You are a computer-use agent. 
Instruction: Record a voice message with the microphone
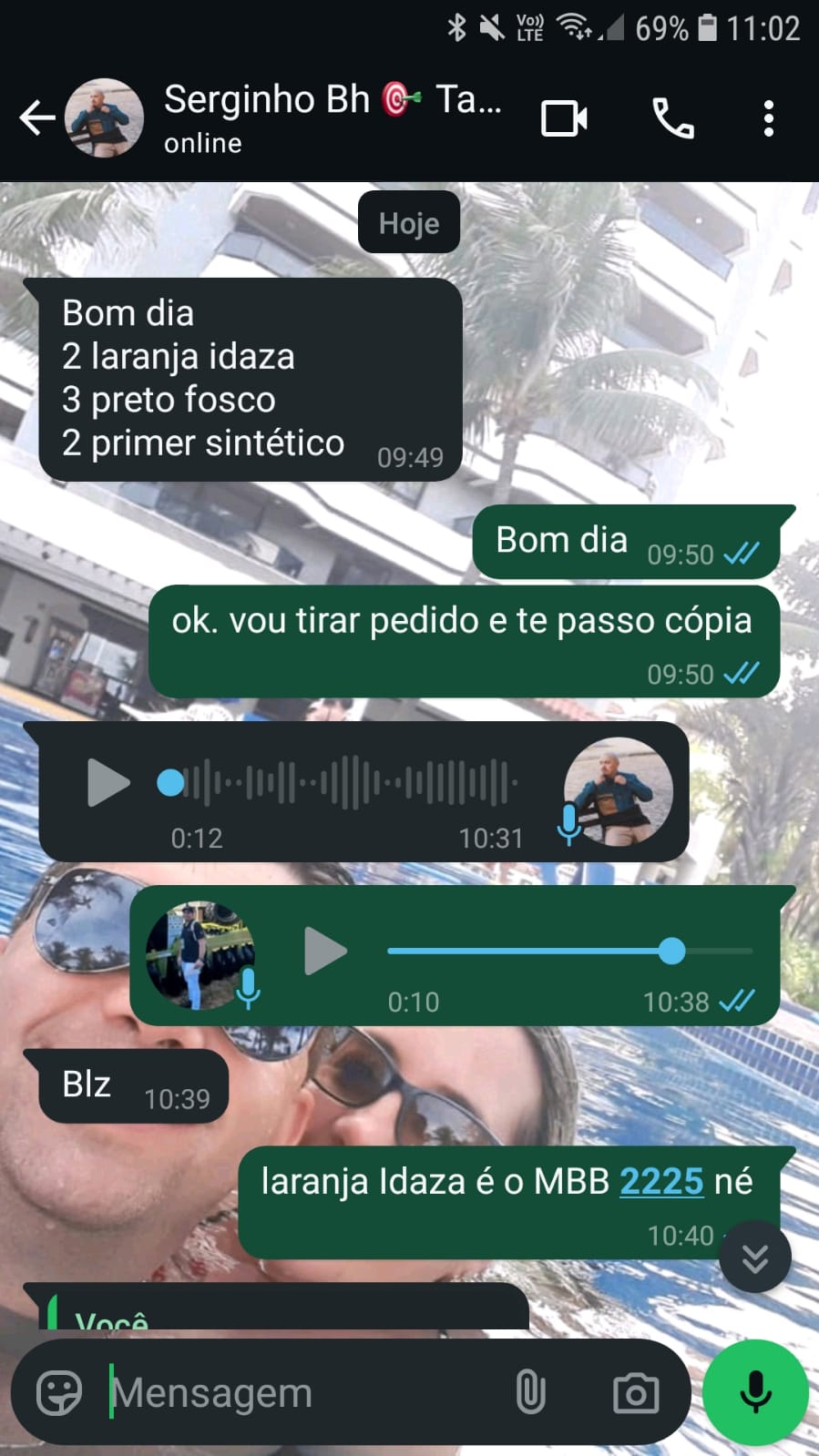tap(755, 1393)
